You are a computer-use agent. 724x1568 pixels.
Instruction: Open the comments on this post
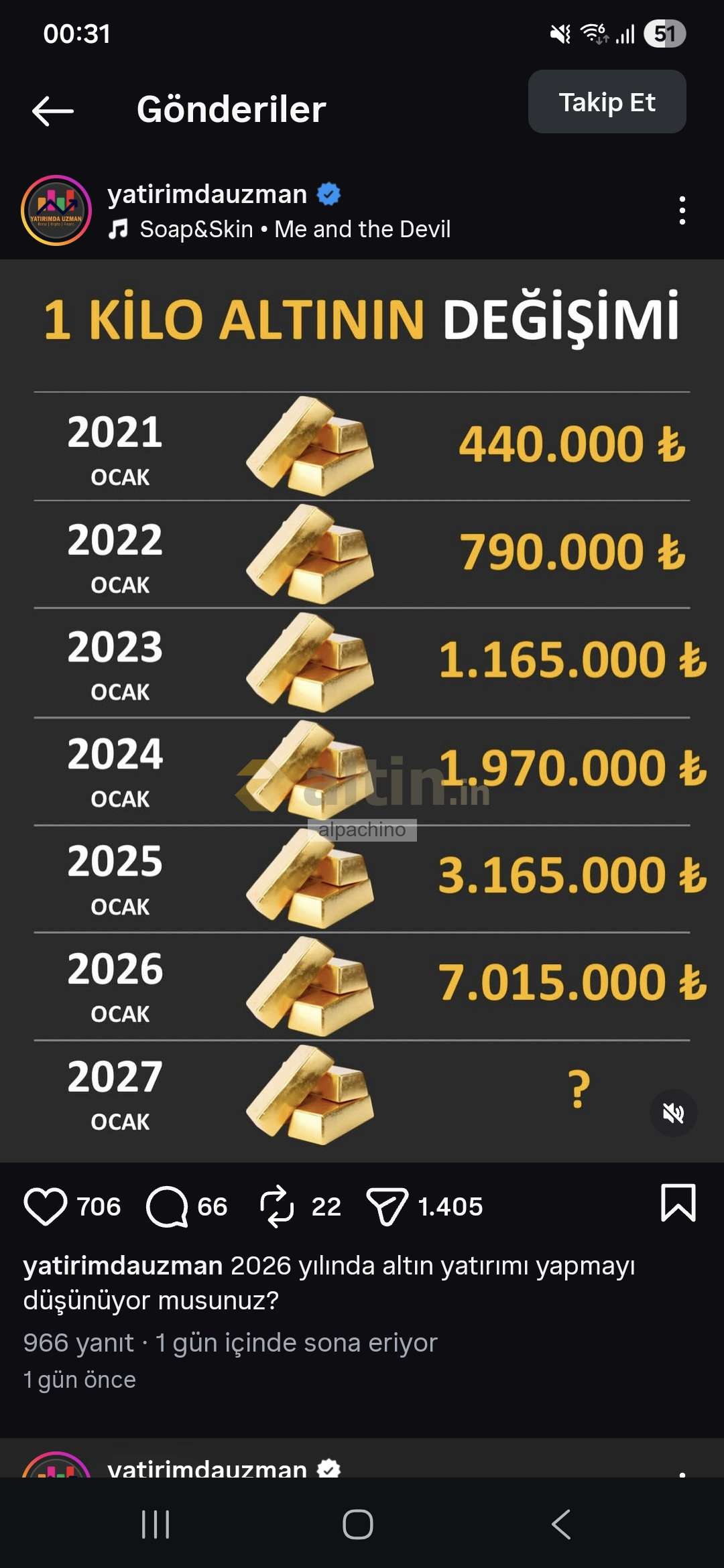tap(168, 1206)
